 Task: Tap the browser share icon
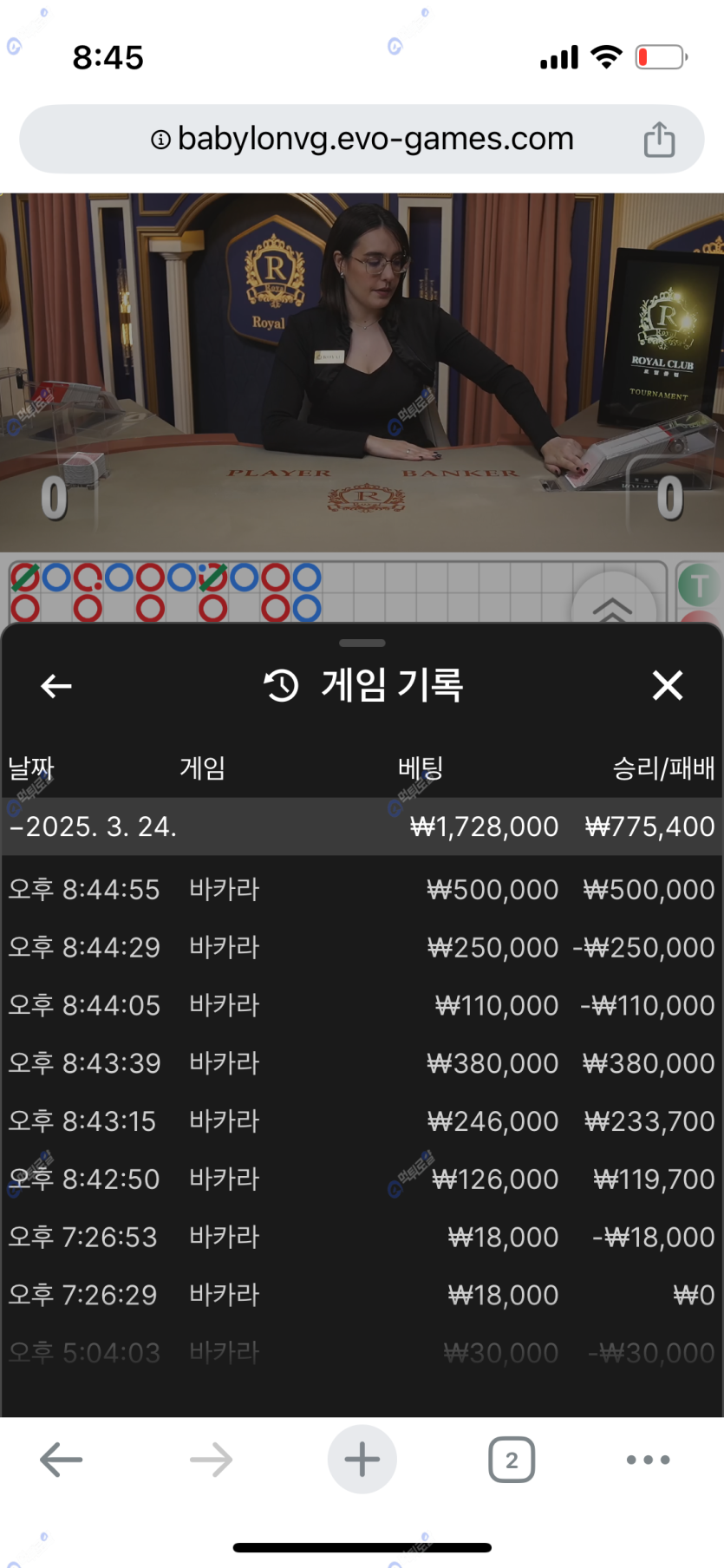(x=659, y=140)
